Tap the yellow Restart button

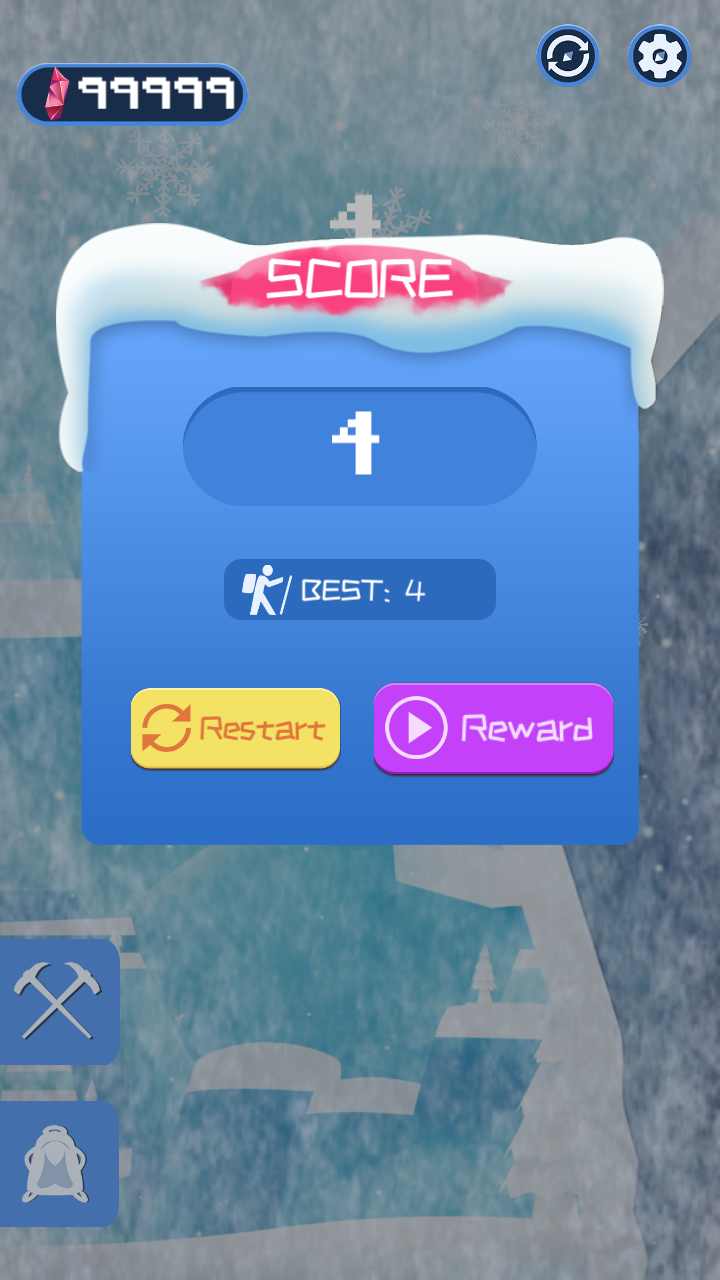pos(235,728)
